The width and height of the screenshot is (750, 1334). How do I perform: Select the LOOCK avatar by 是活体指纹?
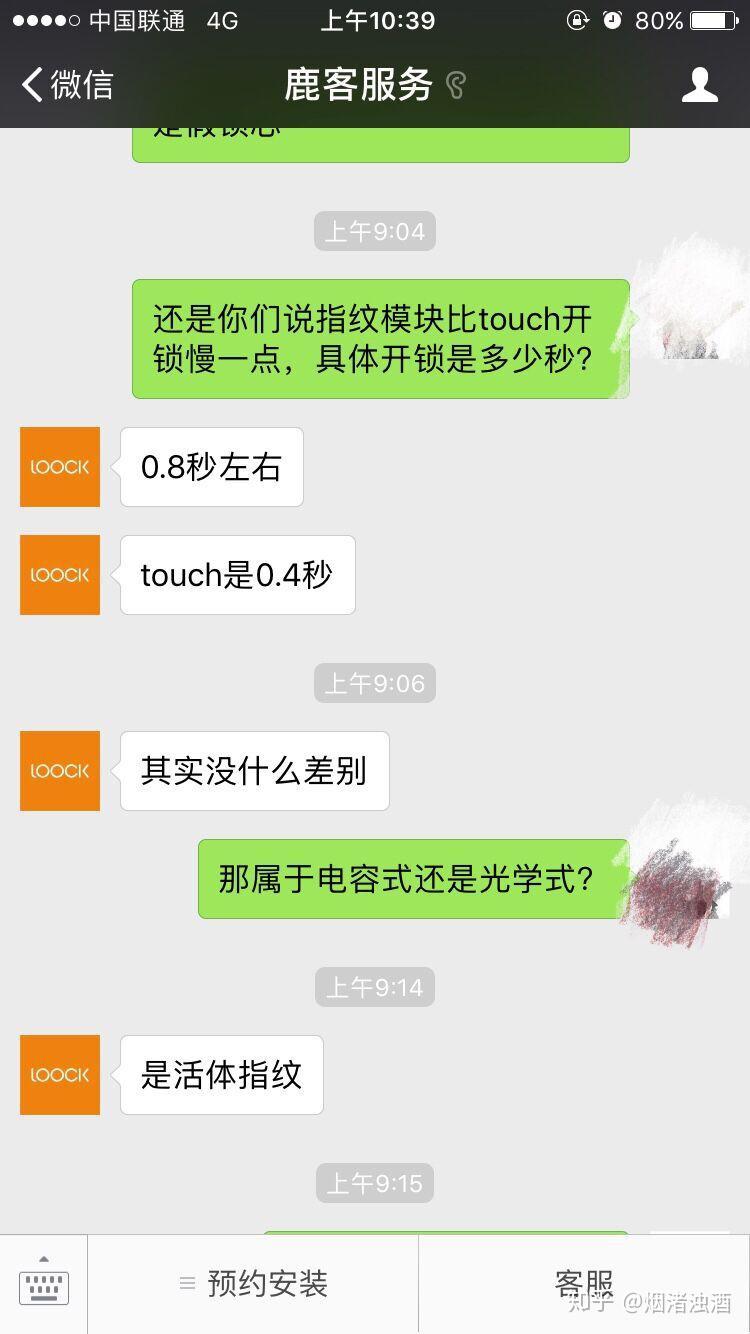pos(59,1074)
